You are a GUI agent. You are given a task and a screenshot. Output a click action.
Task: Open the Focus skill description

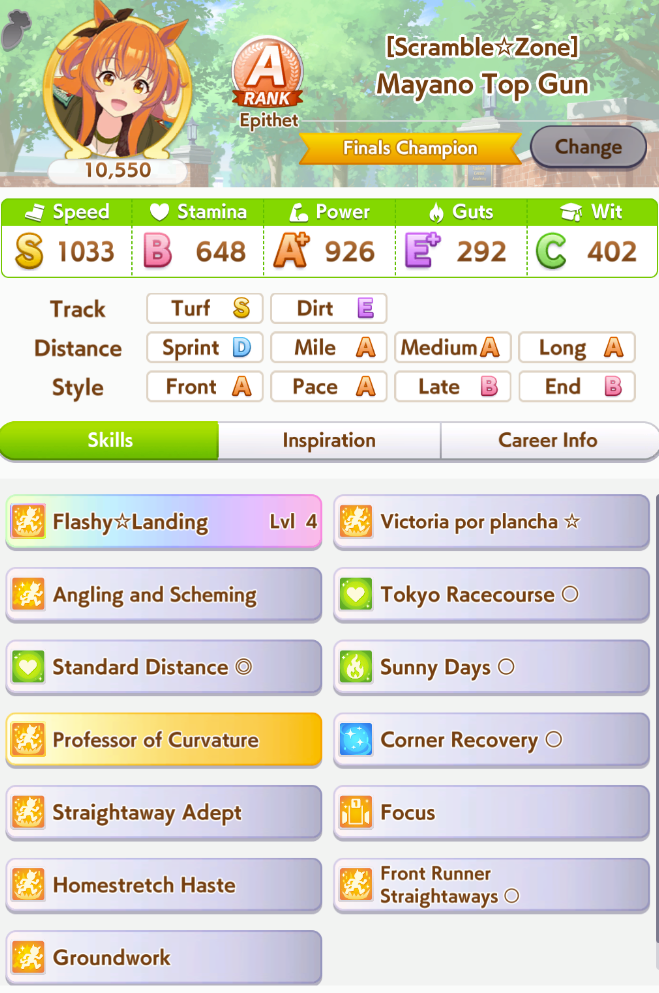[491, 812]
